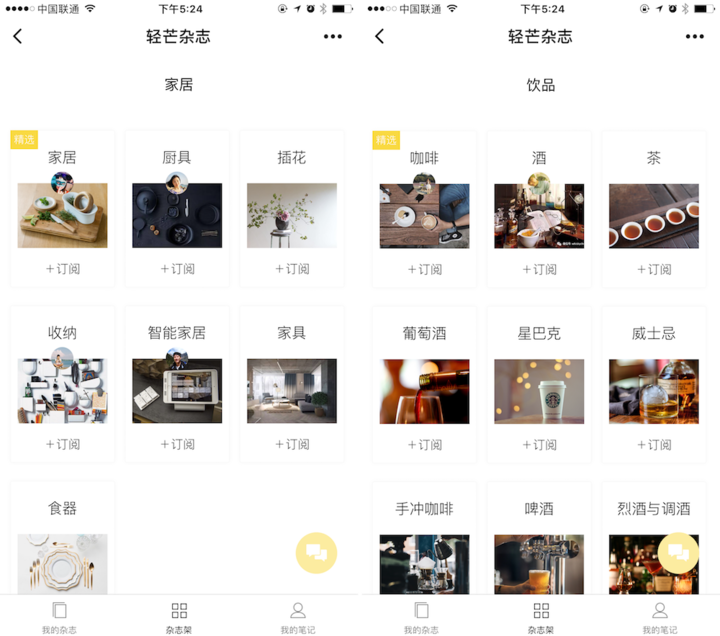Go back from the 家居 screen

[18, 37]
